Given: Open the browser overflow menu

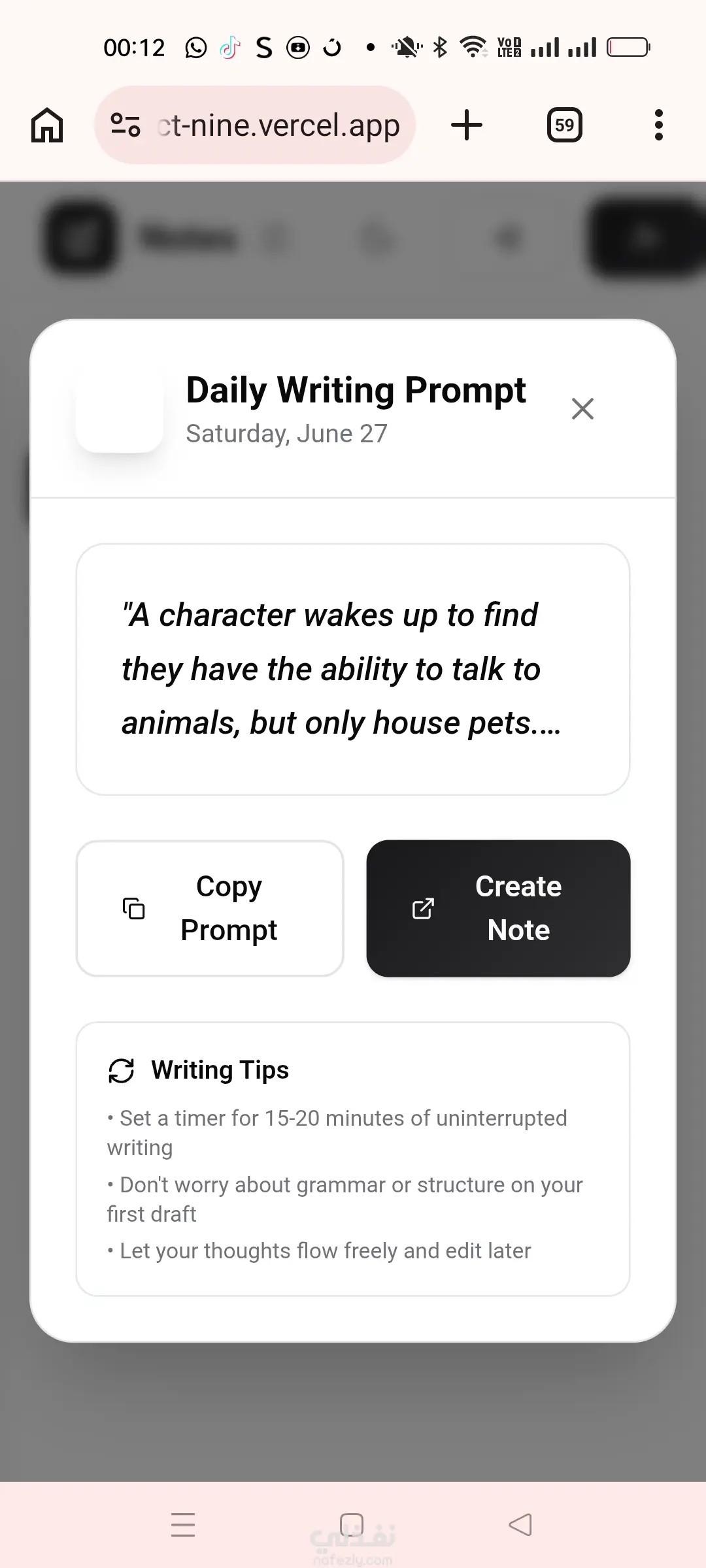Looking at the screenshot, I should click(x=659, y=125).
